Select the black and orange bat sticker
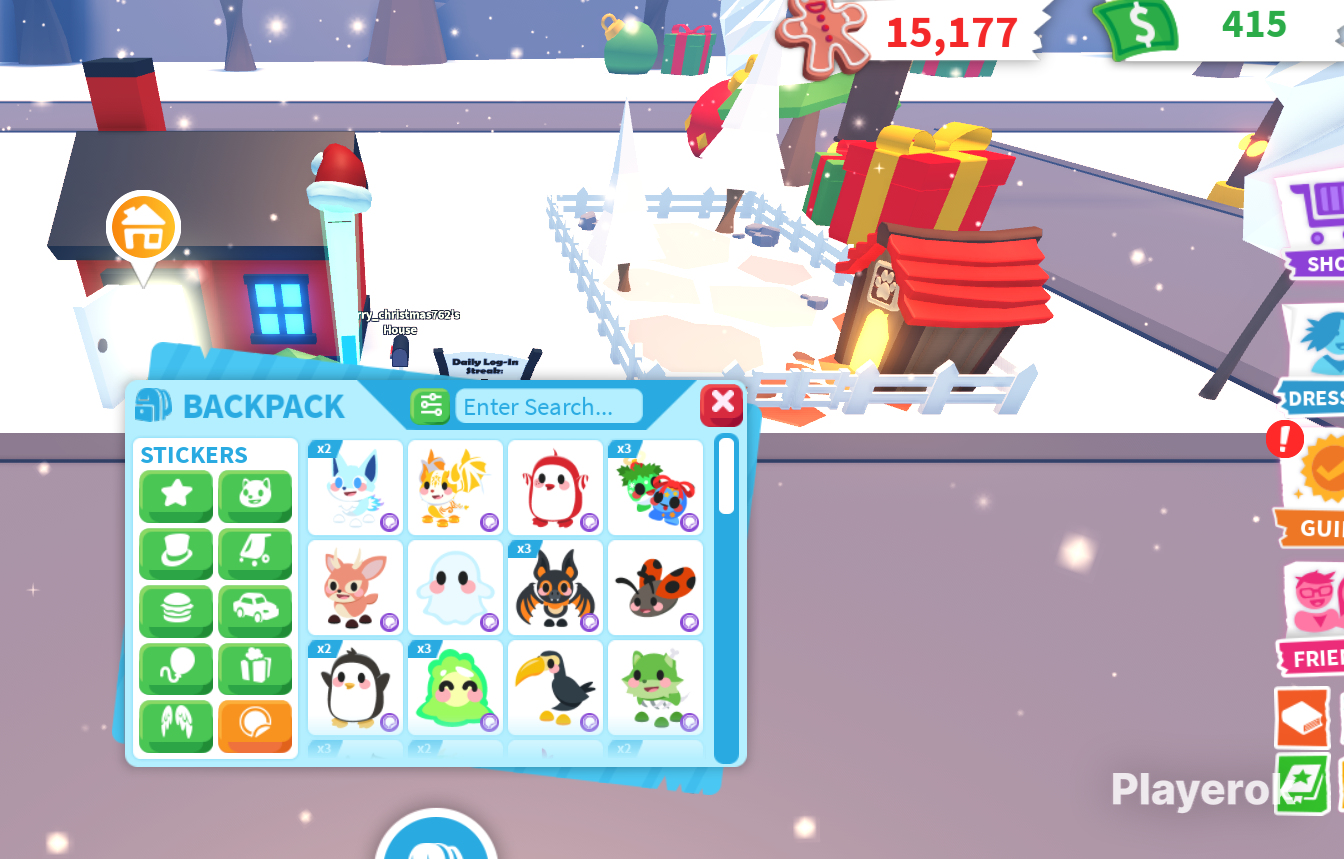 point(555,588)
